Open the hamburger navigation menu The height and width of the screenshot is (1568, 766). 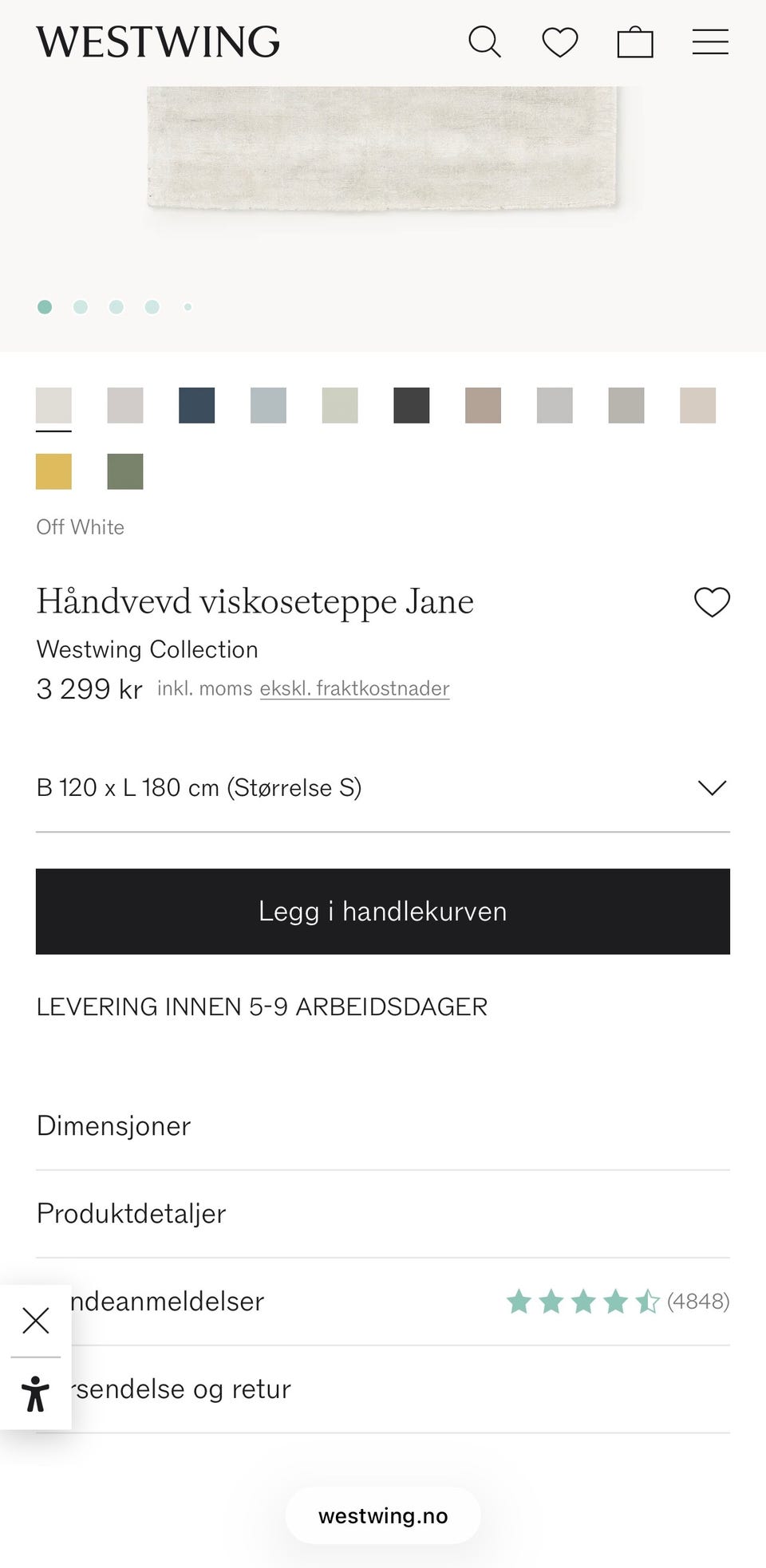point(709,41)
